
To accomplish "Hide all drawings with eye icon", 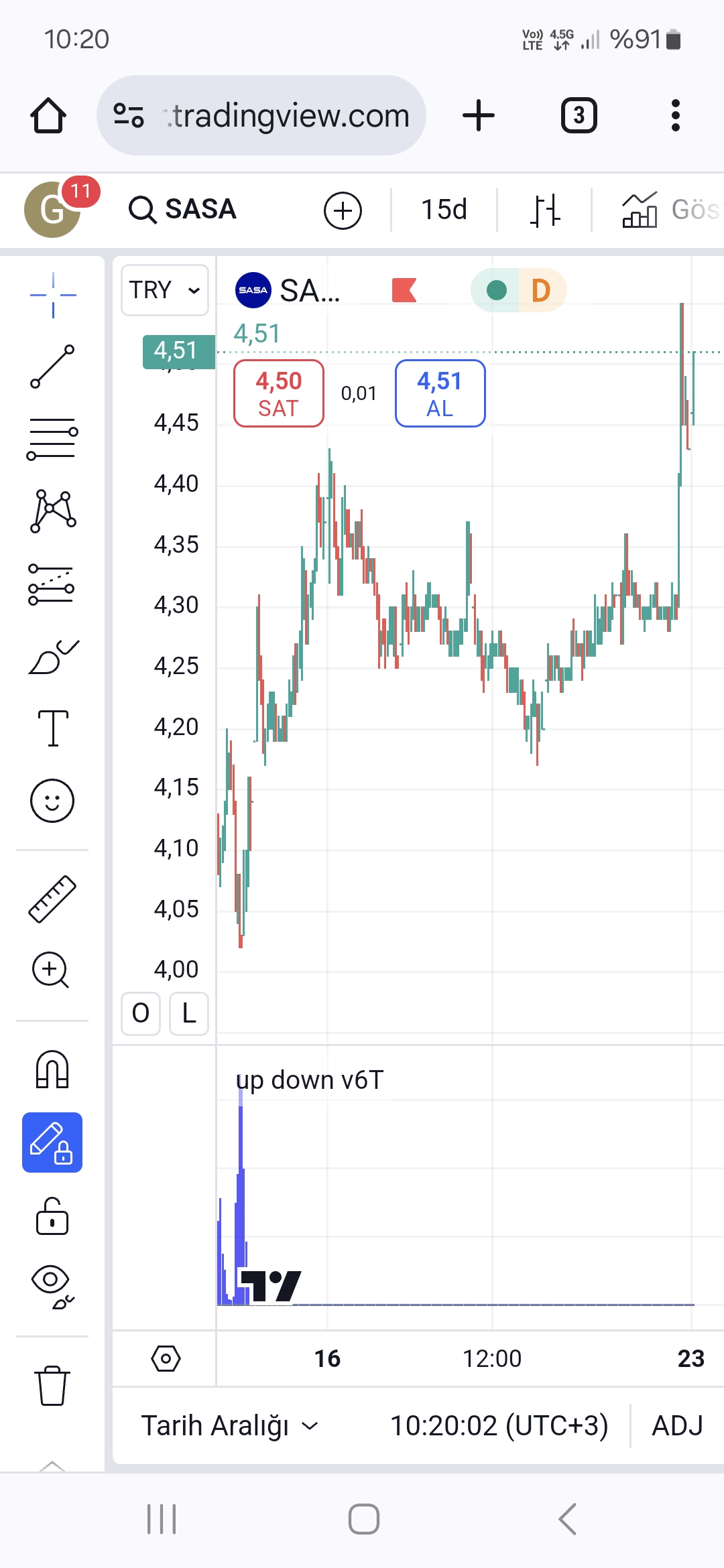I will pos(52,1285).
